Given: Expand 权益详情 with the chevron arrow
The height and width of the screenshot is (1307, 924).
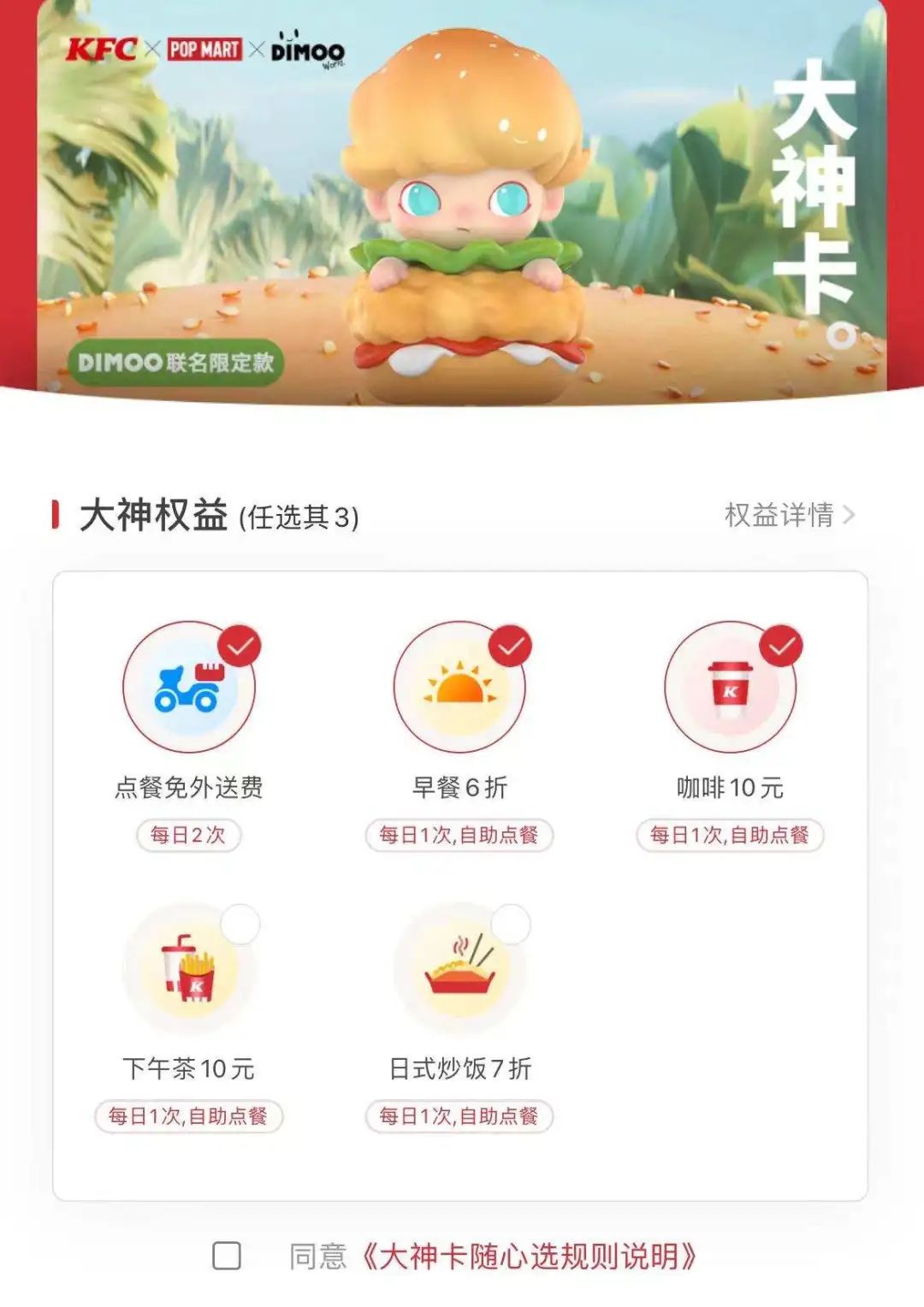Looking at the screenshot, I should (850, 514).
